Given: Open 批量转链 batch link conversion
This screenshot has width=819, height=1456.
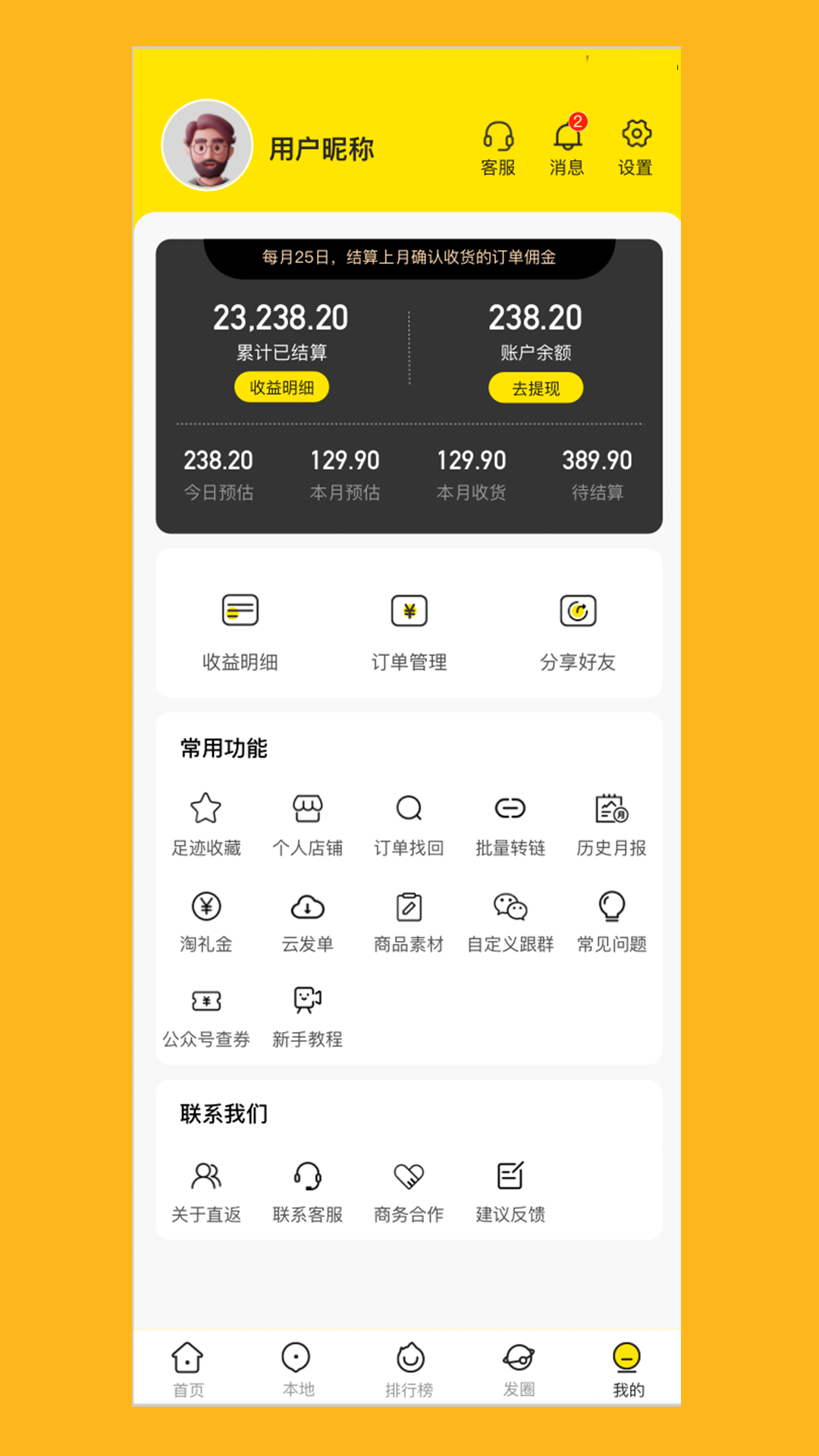Looking at the screenshot, I should 510,824.
